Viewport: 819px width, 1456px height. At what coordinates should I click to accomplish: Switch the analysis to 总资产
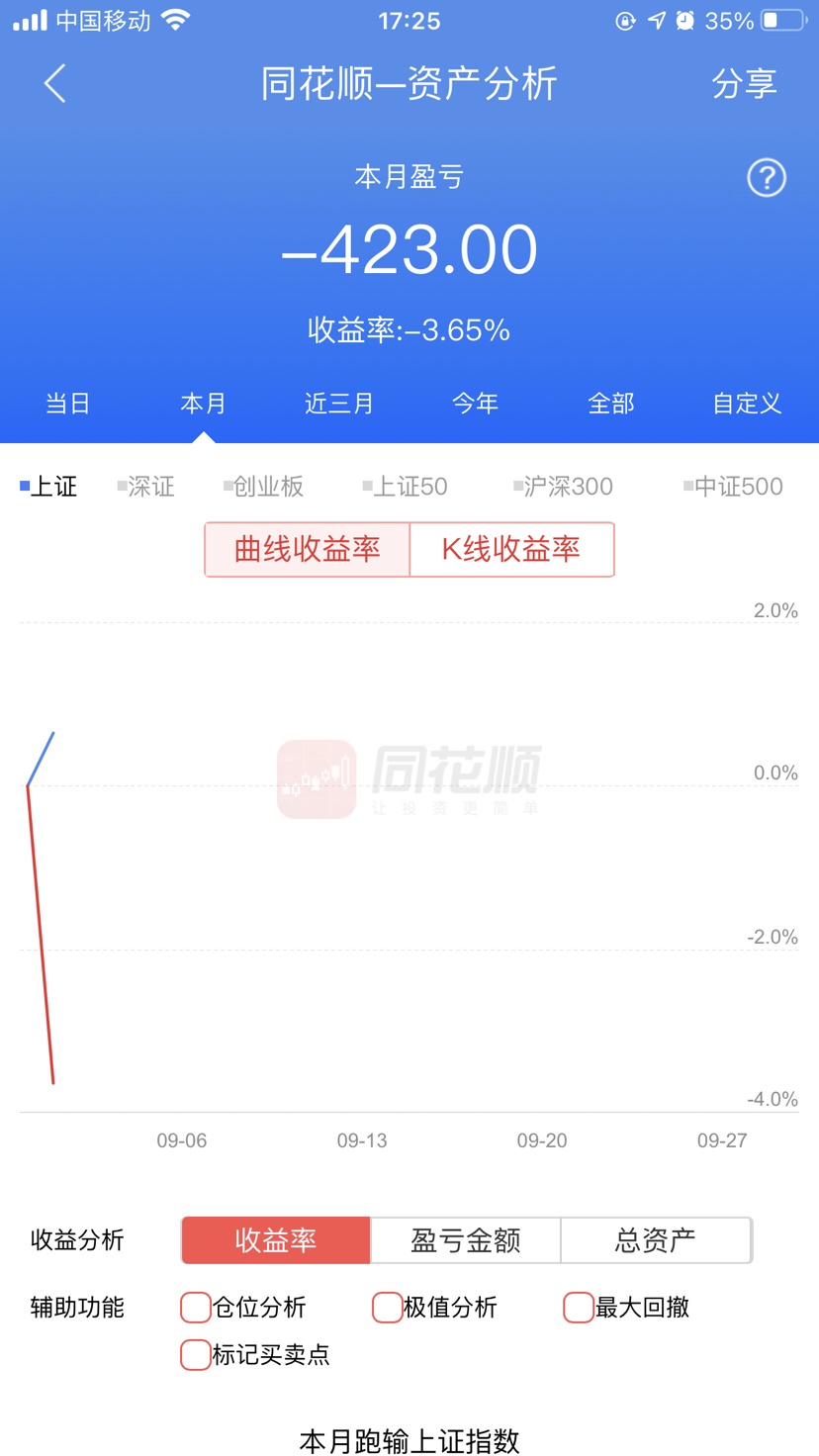[x=656, y=1240]
